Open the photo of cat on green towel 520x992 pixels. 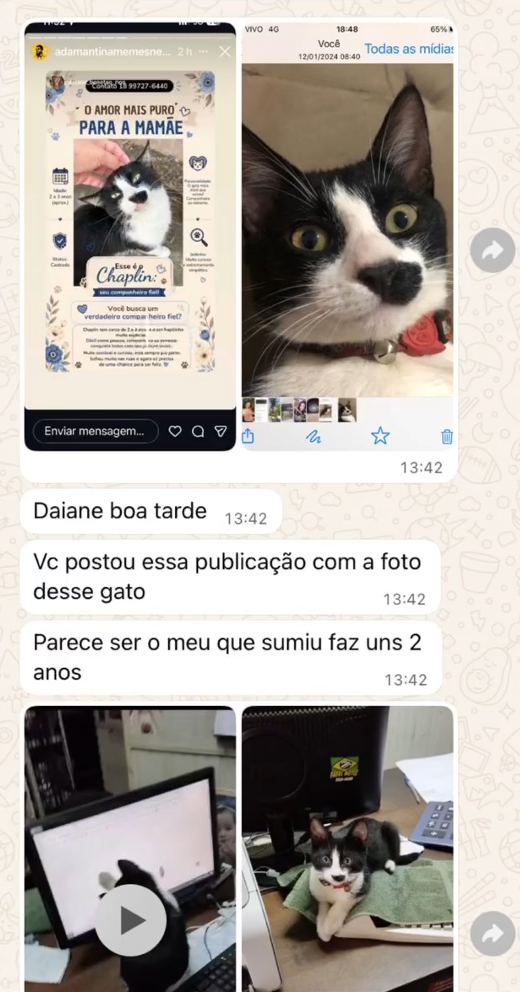(x=347, y=848)
